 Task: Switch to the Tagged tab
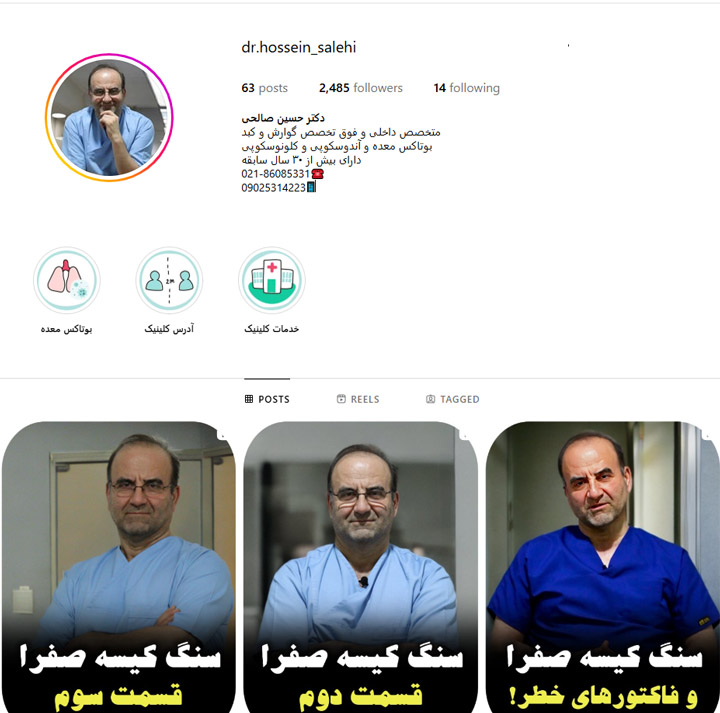(452, 399)
